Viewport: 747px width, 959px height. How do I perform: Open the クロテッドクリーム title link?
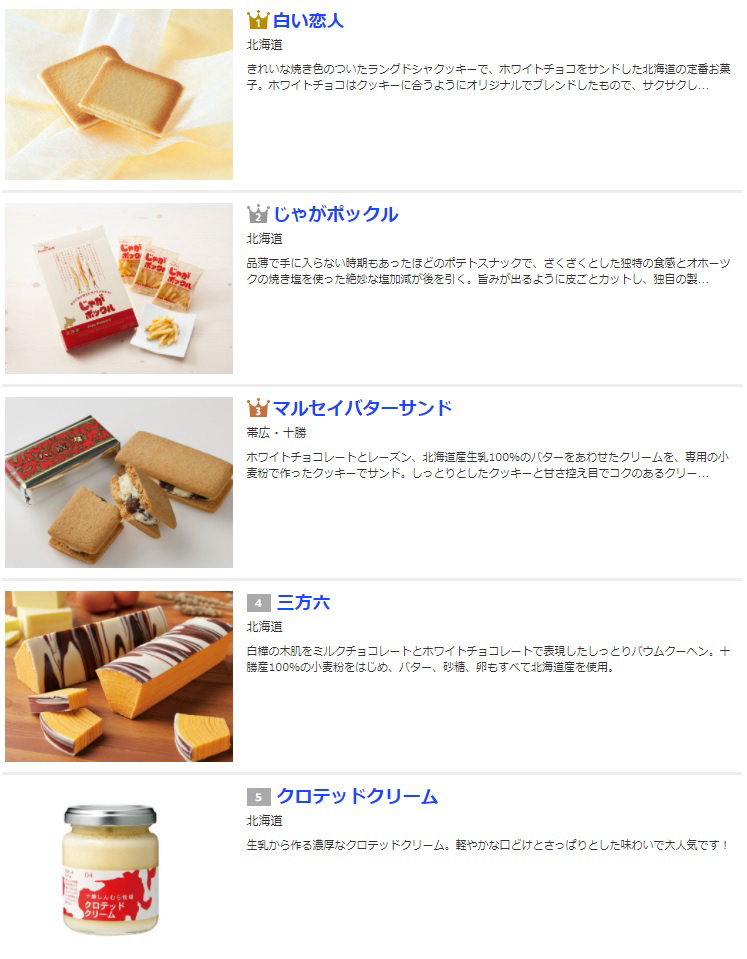pyautogui.click(x=357, y=796)
